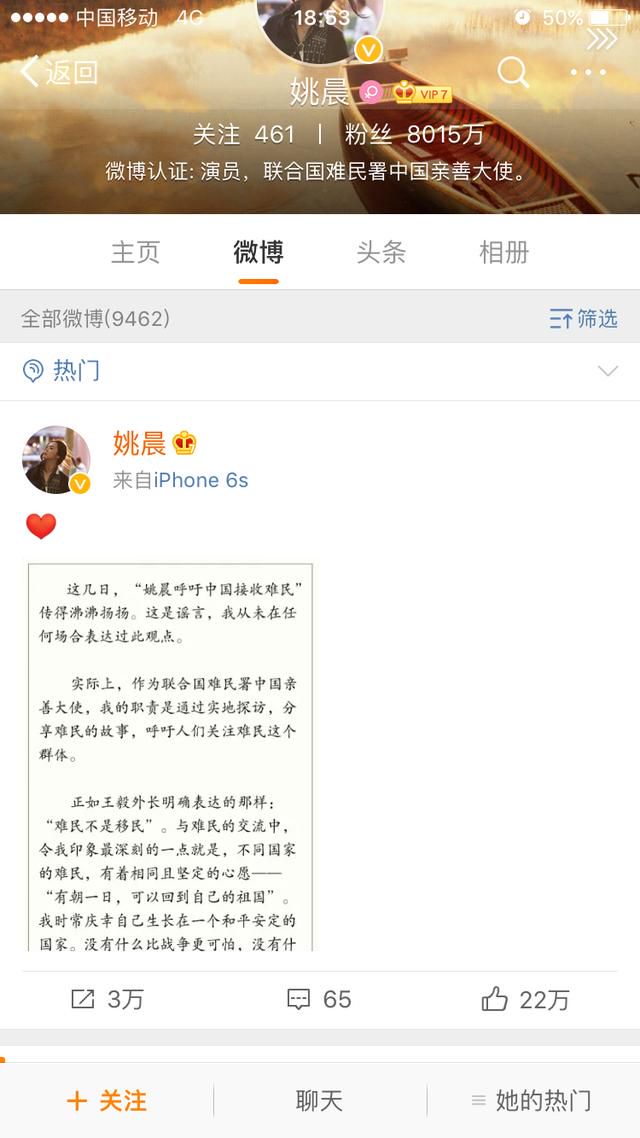Go back with the 返回 arrow
This screenshot has height=1138, width=640.
(59, 72)
